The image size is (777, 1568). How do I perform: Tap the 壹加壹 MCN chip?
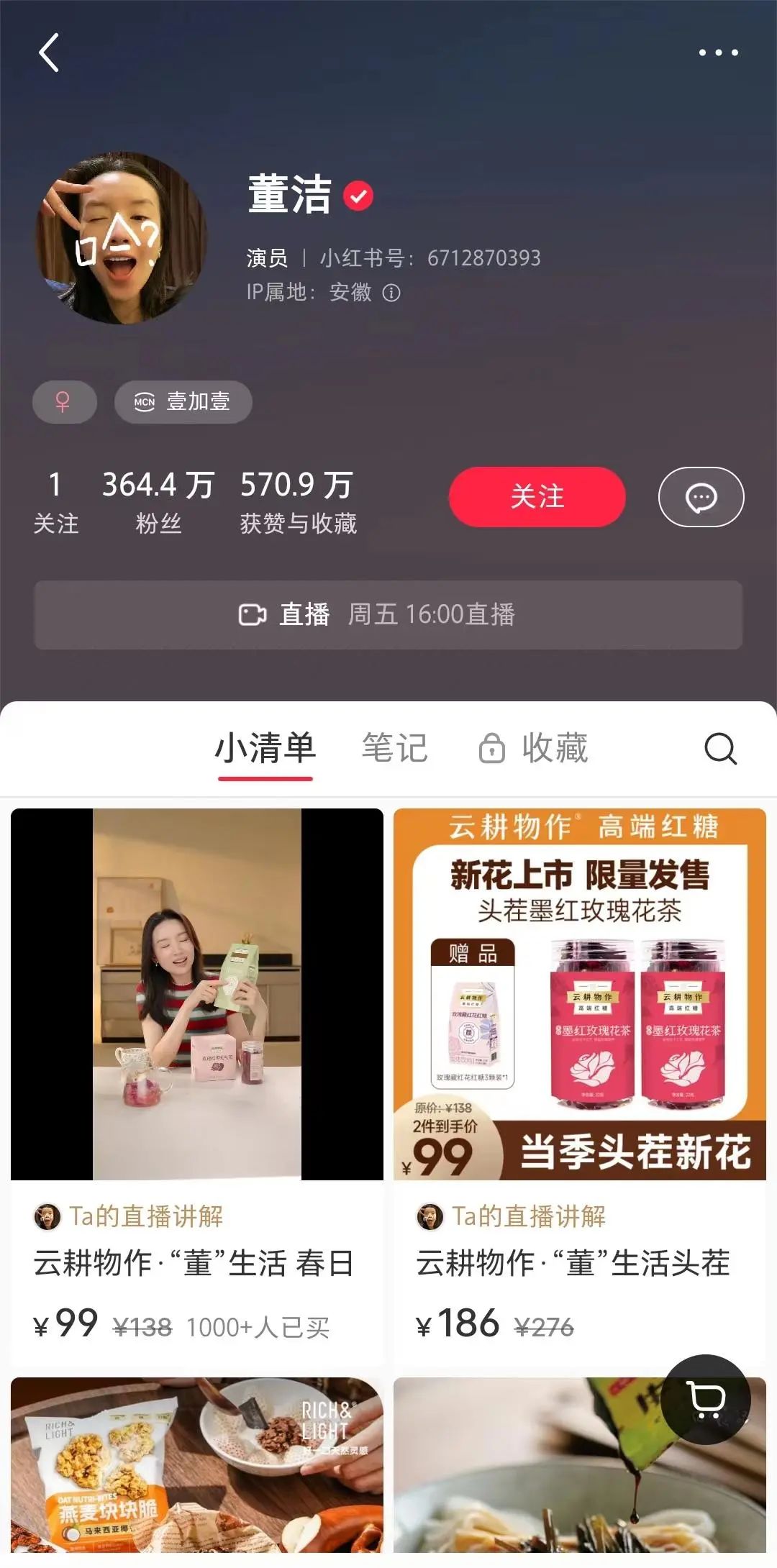tap(183, 401)
